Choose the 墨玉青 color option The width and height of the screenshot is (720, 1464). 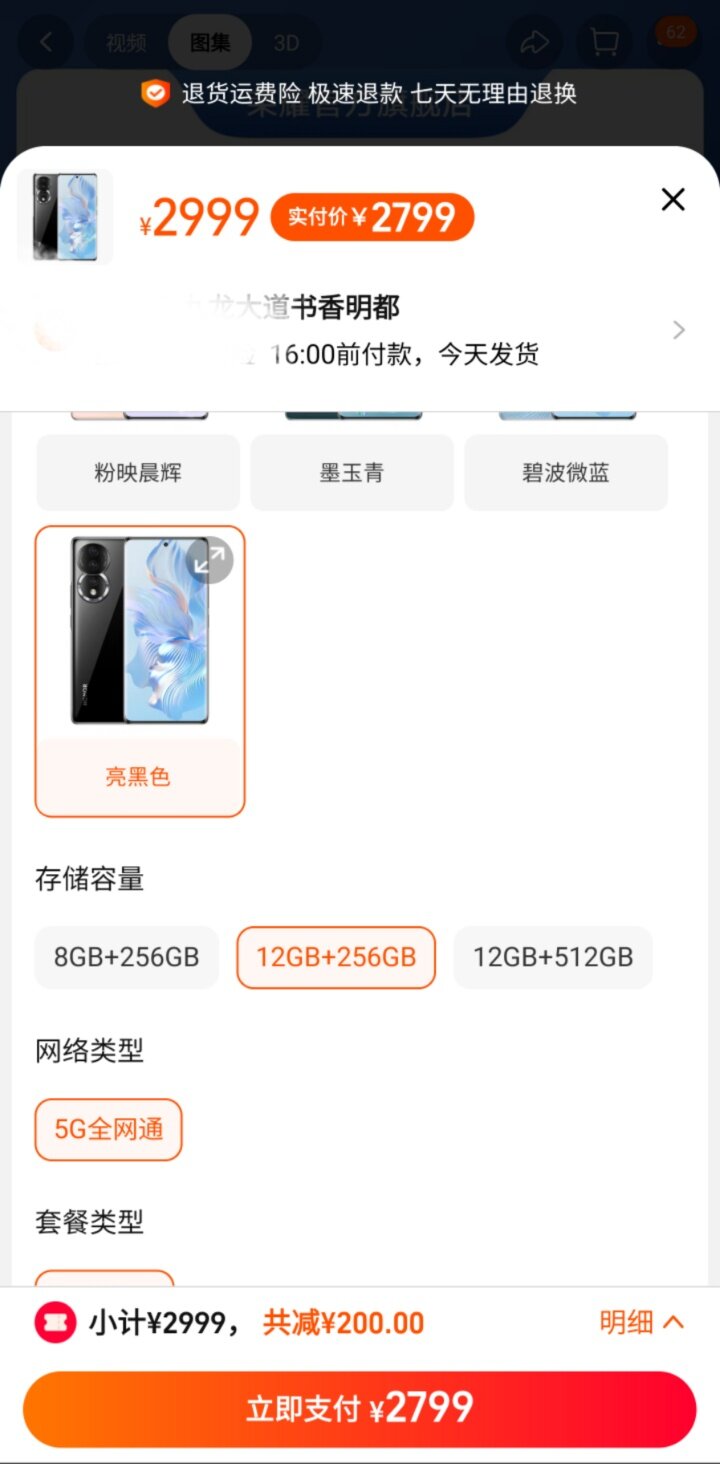(352, 473)
